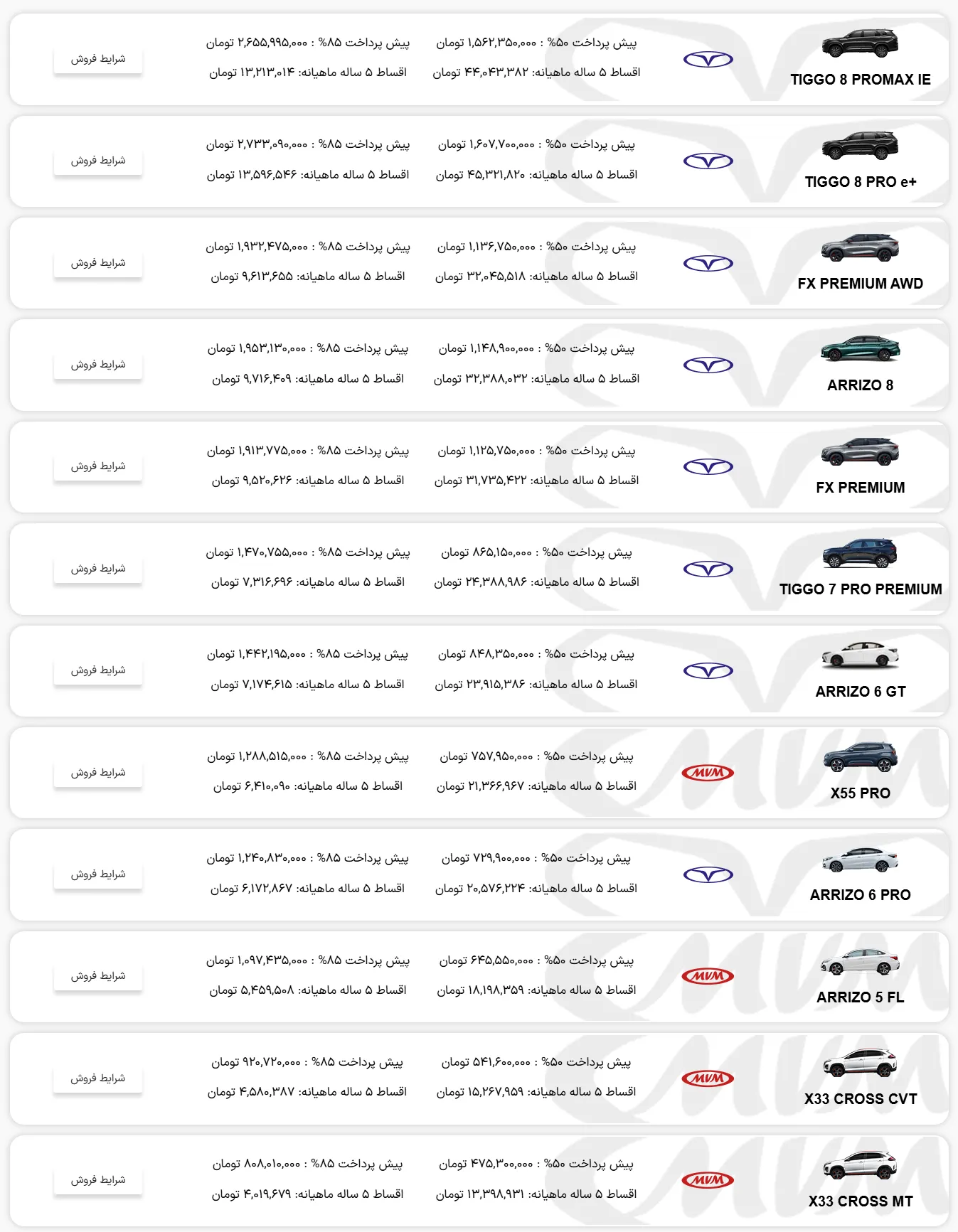Viewport: 958px width, 1232px height.
Task: Show شرایط فروش for X33 CROSS CVT
Action: (x=98, y=1078)
